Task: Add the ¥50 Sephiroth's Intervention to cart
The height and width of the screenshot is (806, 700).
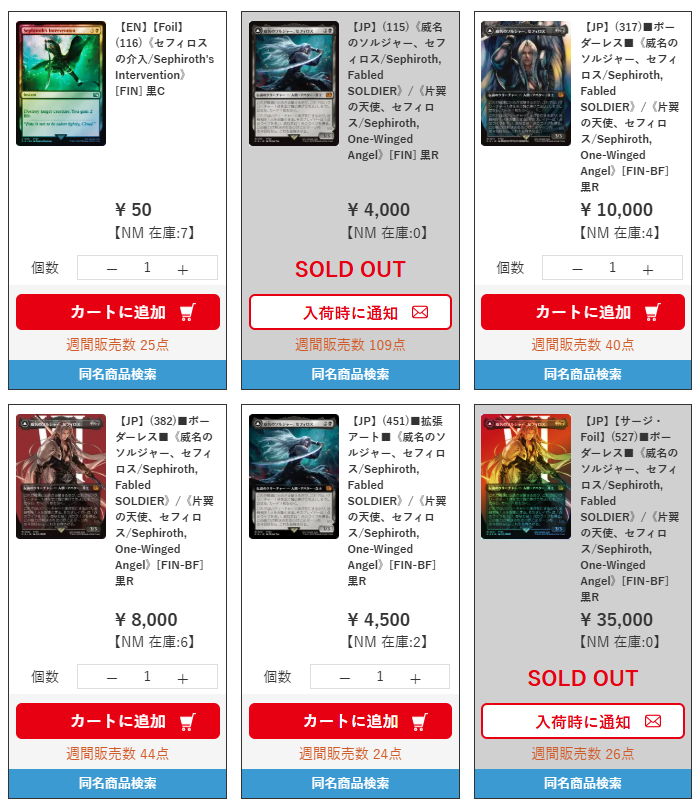Action: point(117,312)
